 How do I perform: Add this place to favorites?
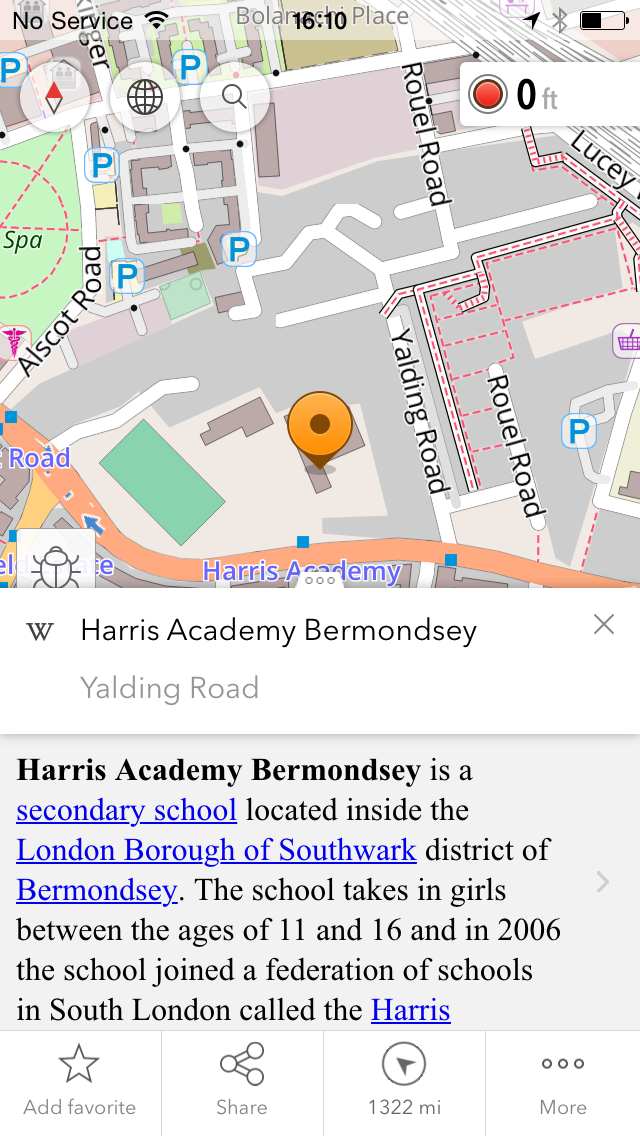pos(80,1082)
